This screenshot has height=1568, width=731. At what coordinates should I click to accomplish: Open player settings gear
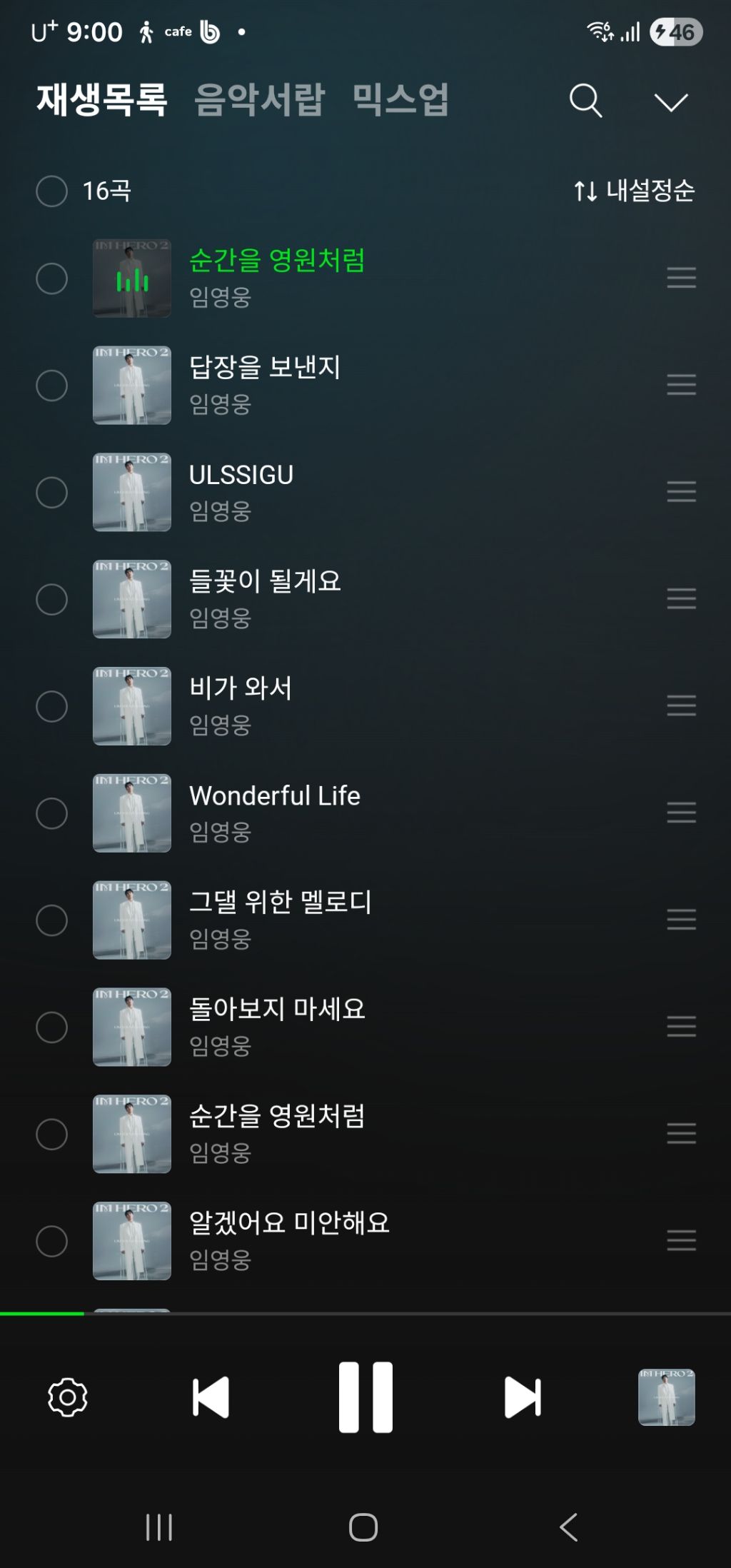68,1397
